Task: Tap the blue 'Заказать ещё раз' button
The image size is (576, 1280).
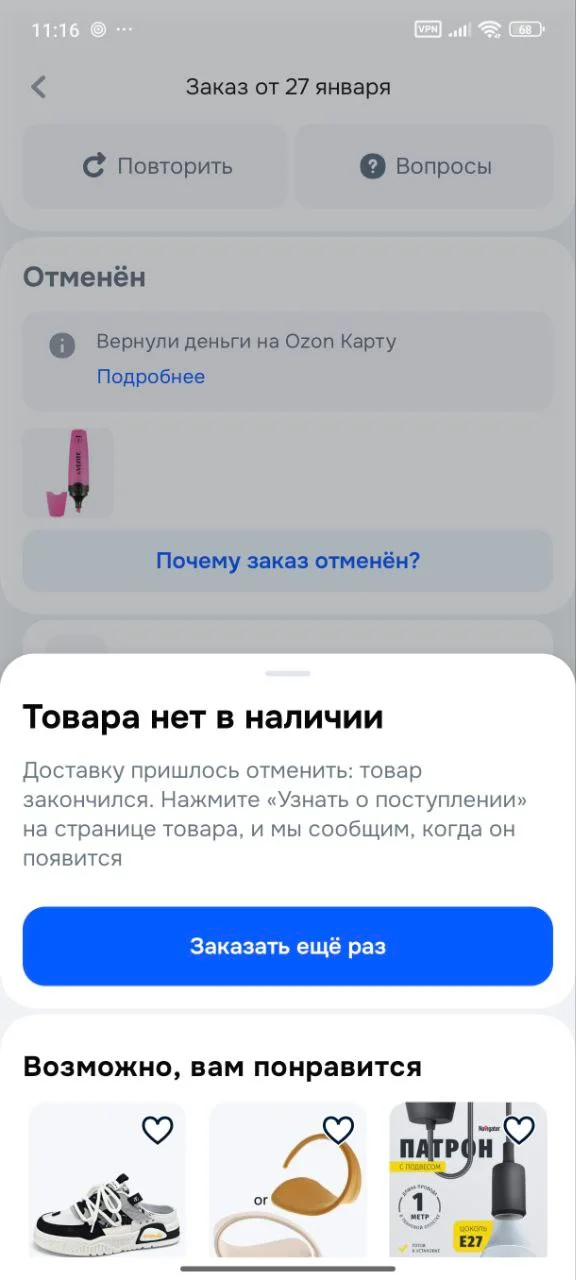Action: pos(288,946)
